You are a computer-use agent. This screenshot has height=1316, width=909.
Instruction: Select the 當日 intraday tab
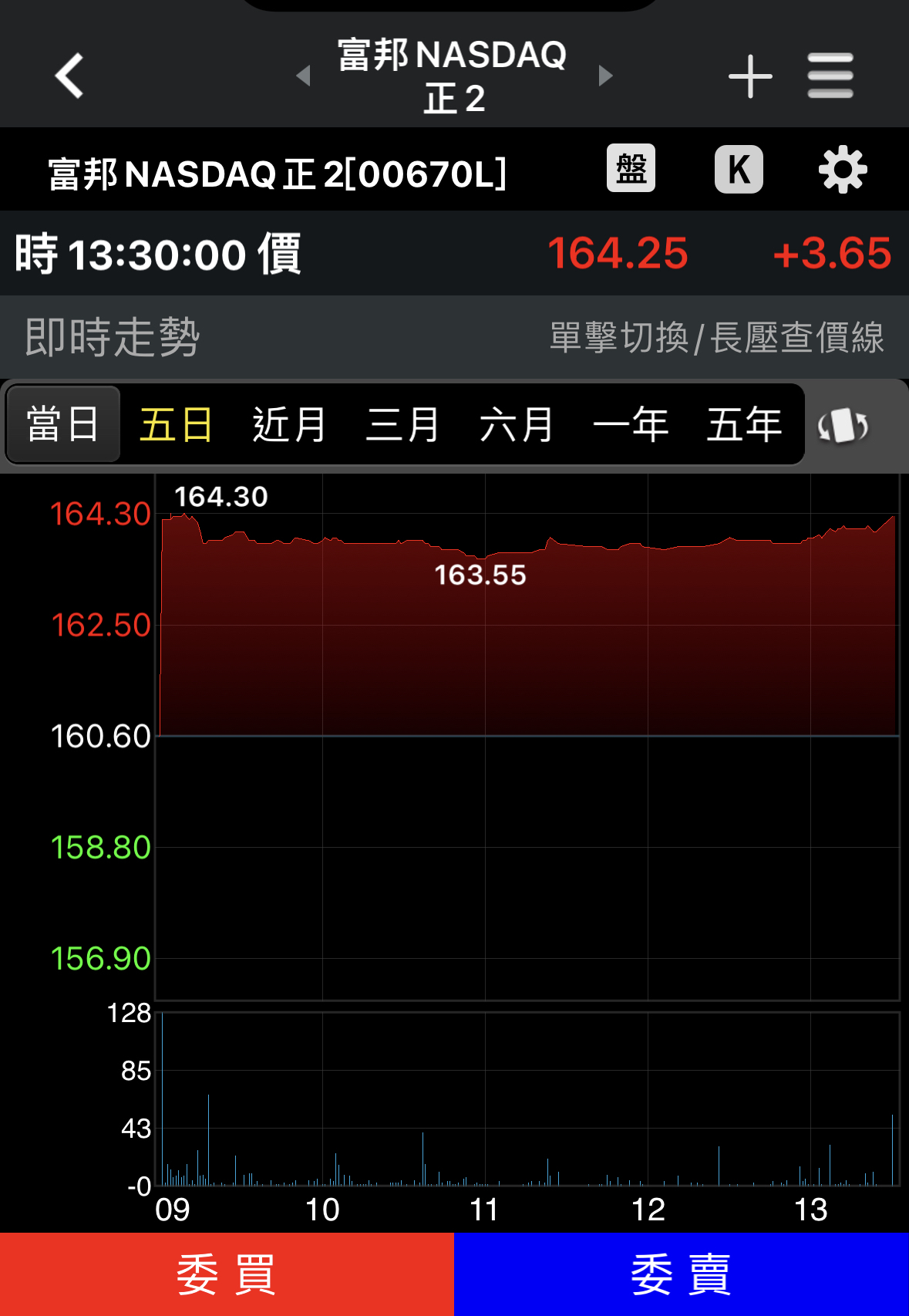click(x=63, y=424)
